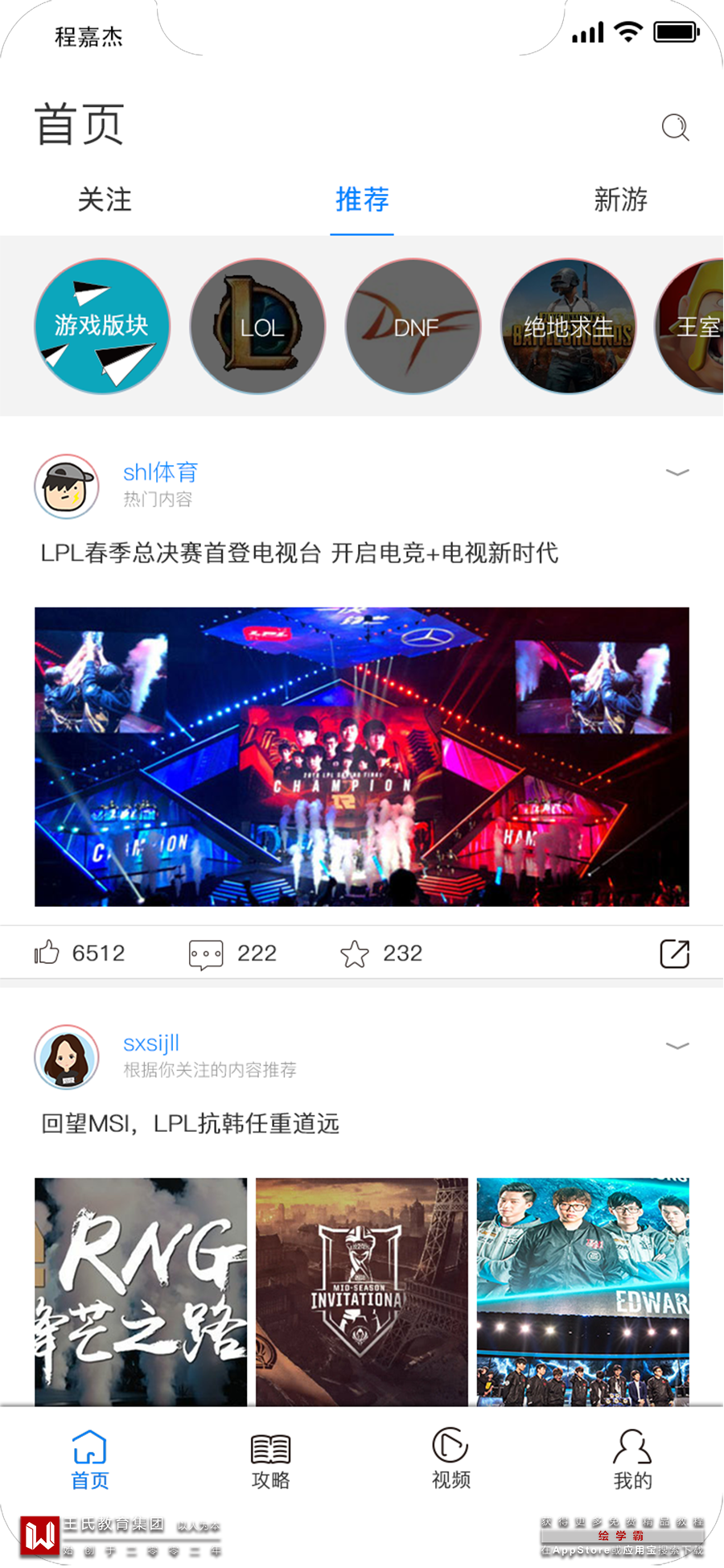Switch to the 新游 tab
The height and width of the screenshot is (1568, 724).
coord(620,200)
